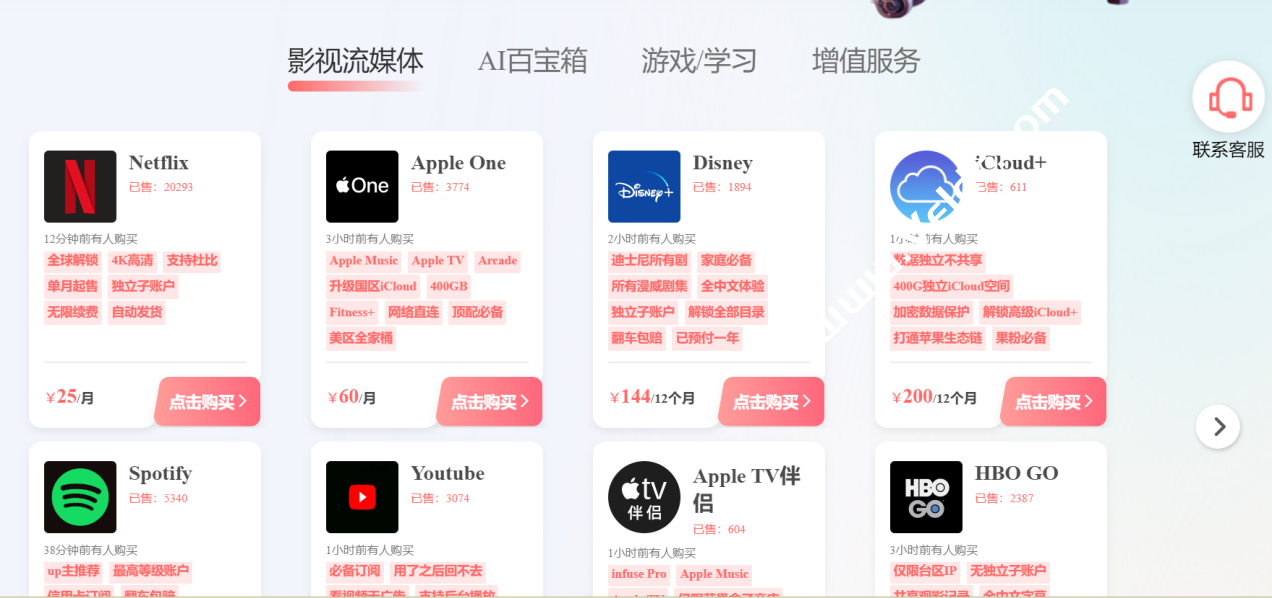Open the 增值服务 tab
Screen dimensions: 1272x598
(x=865, y=61)
